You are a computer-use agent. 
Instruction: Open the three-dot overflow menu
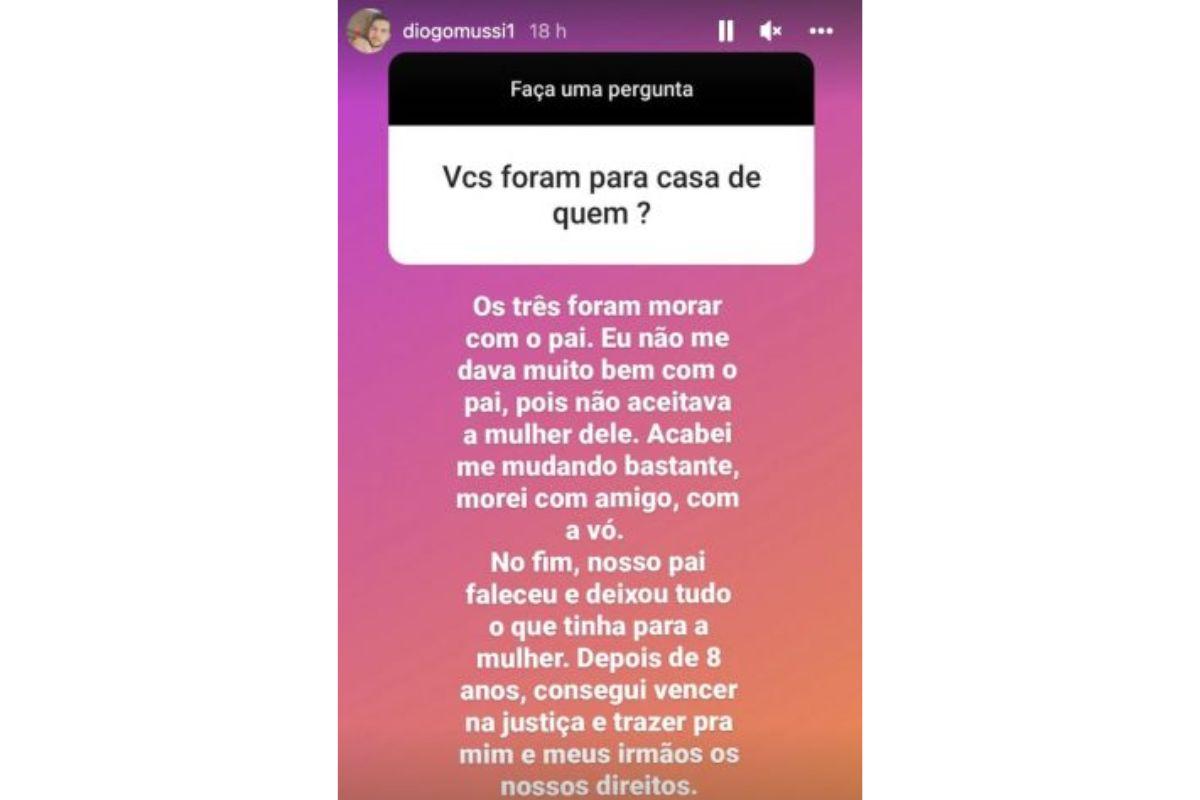coord(821,32)
